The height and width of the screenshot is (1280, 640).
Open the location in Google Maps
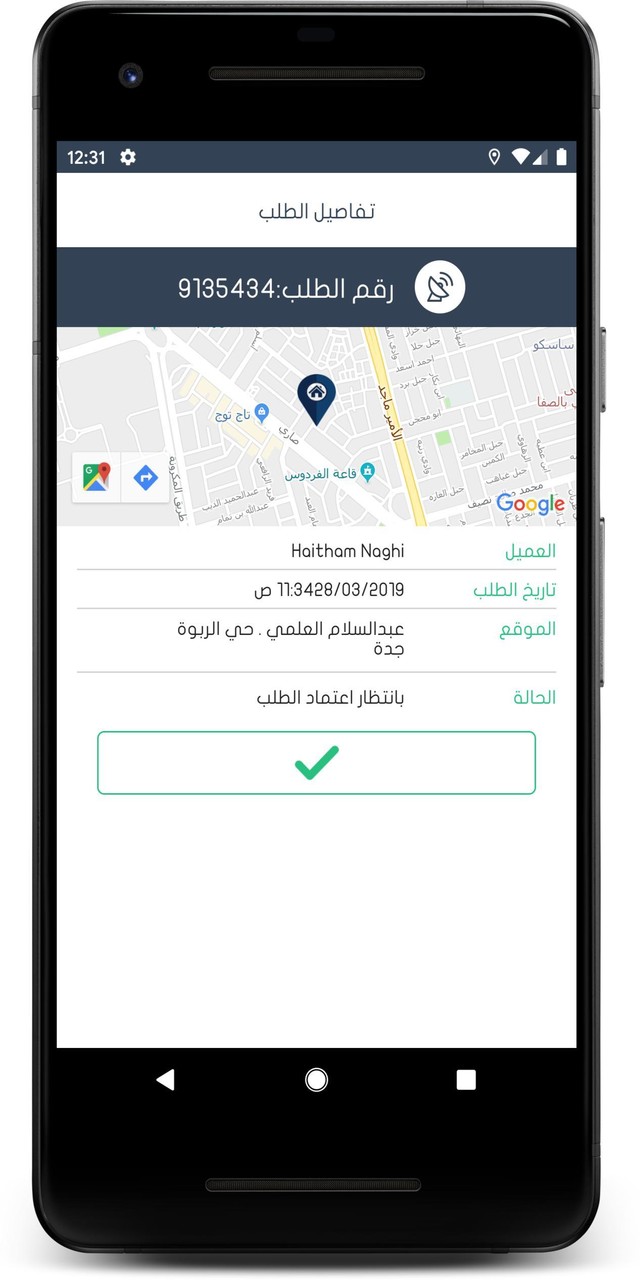[x=97, y=477]
